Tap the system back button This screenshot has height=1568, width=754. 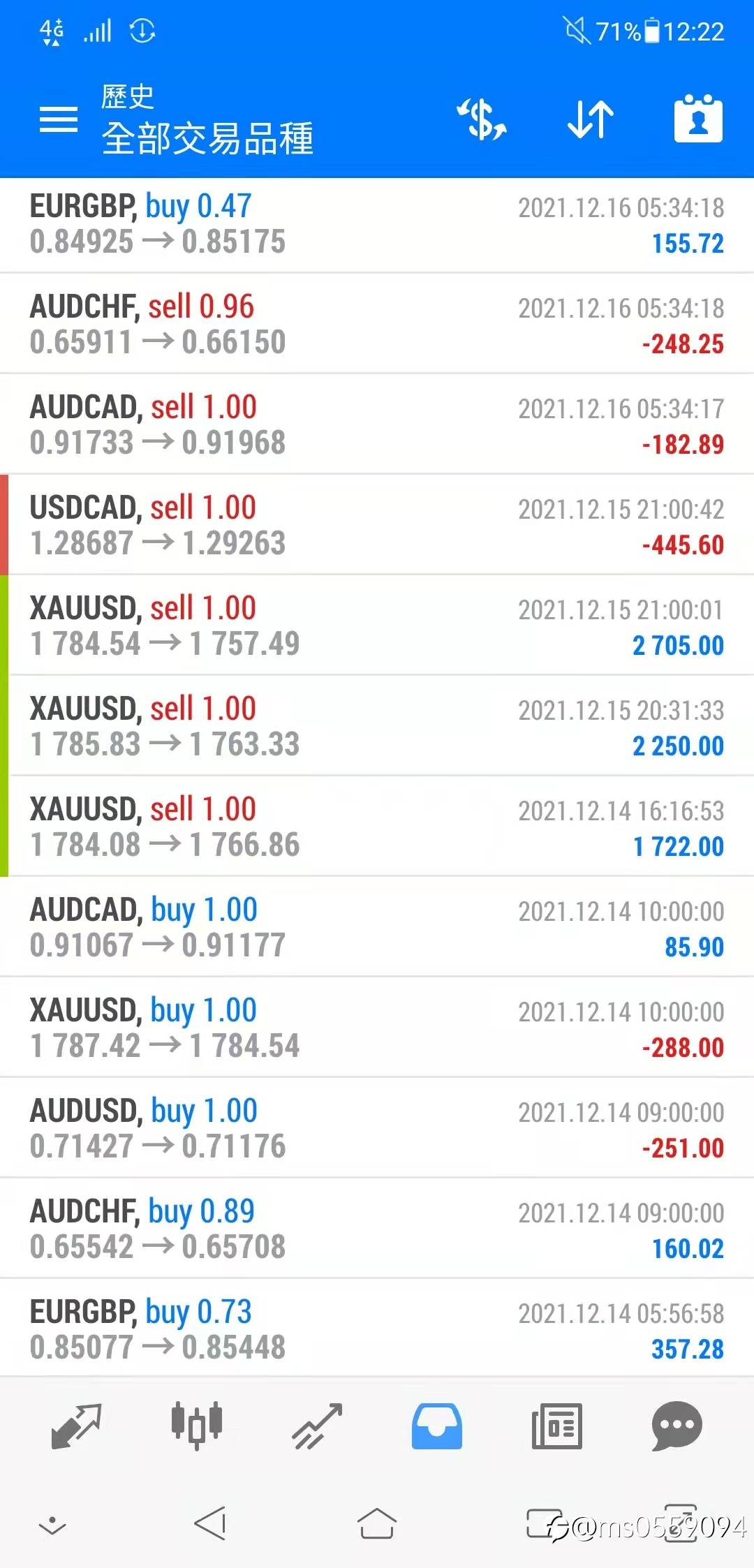tap(210, 1523)
